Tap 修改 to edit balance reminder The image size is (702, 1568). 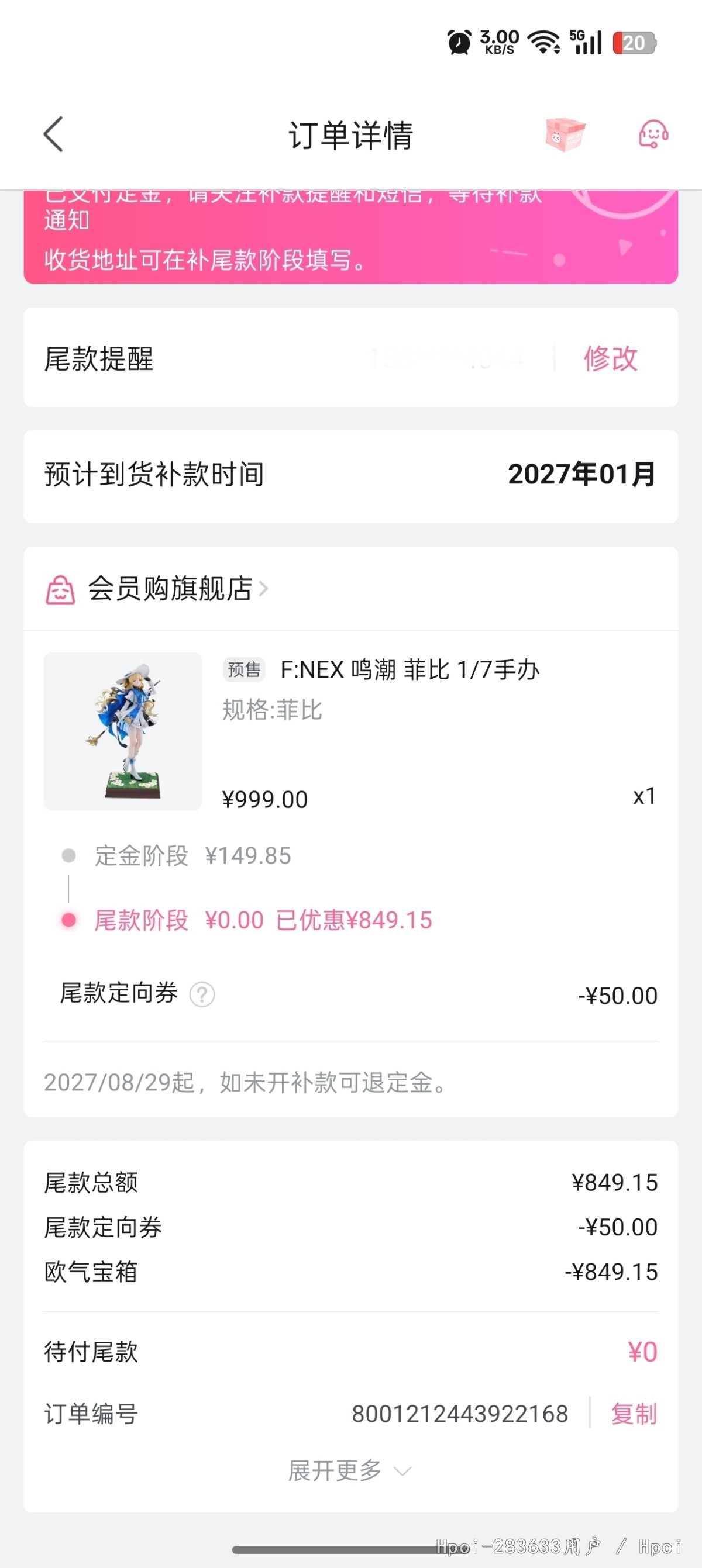(610, 358)
